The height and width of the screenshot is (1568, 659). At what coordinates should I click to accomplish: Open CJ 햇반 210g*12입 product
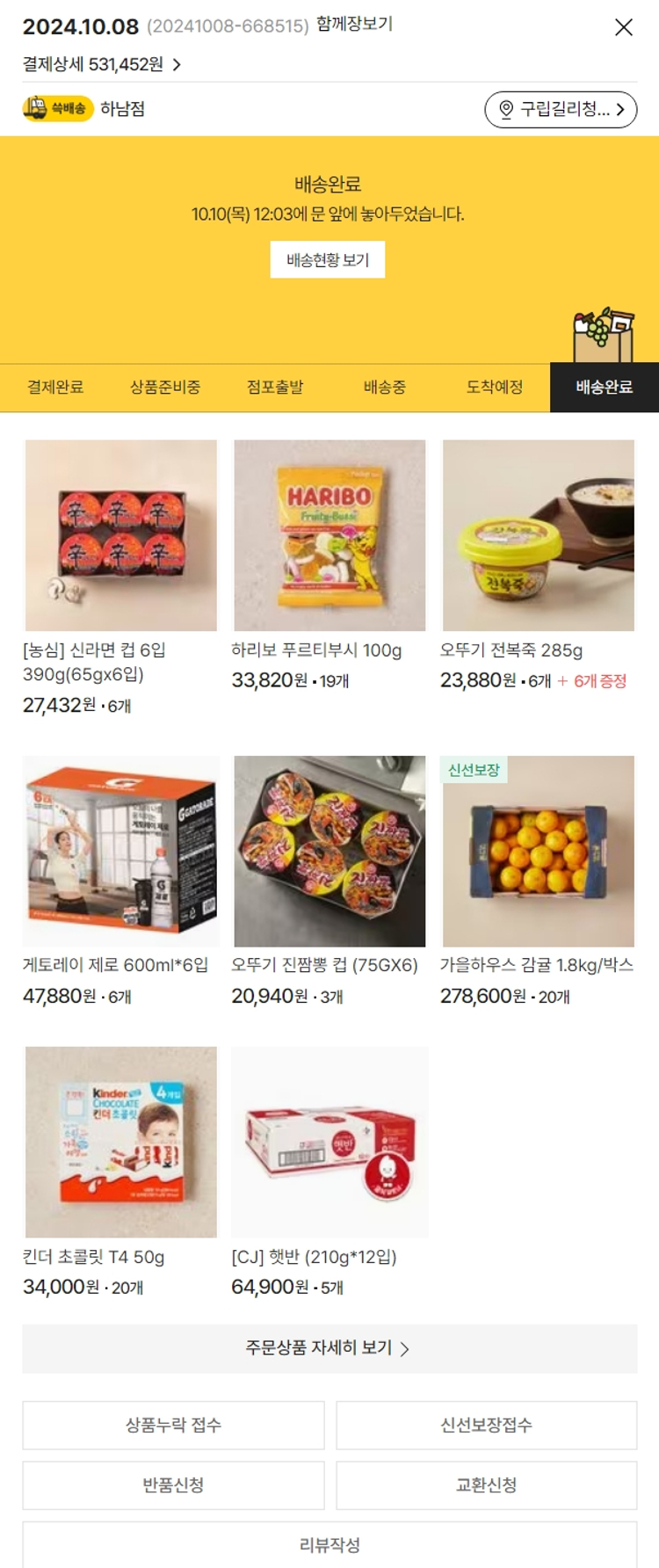tap(329, 1142)
